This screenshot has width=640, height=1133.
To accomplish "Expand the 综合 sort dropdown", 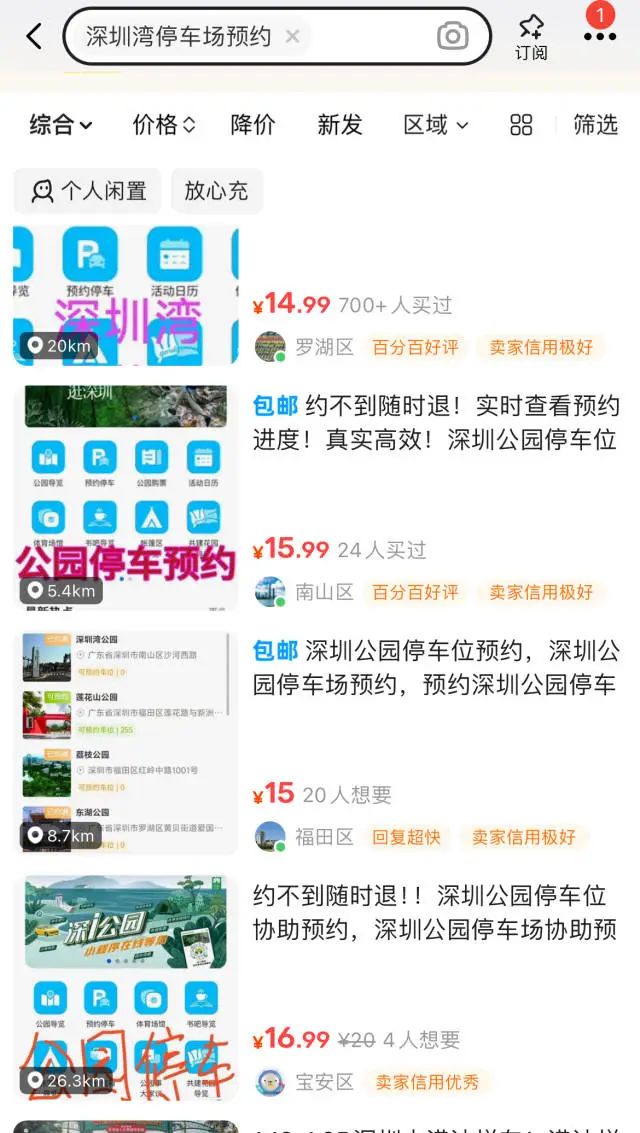I will click(61, 125).
